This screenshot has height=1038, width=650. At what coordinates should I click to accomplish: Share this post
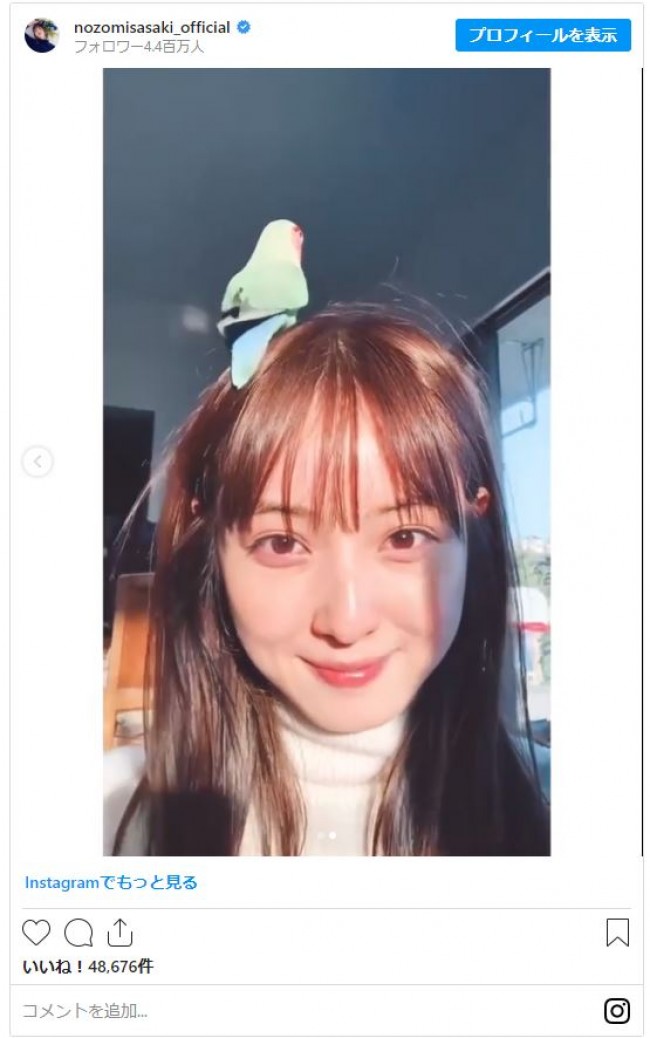click(120, 933)
